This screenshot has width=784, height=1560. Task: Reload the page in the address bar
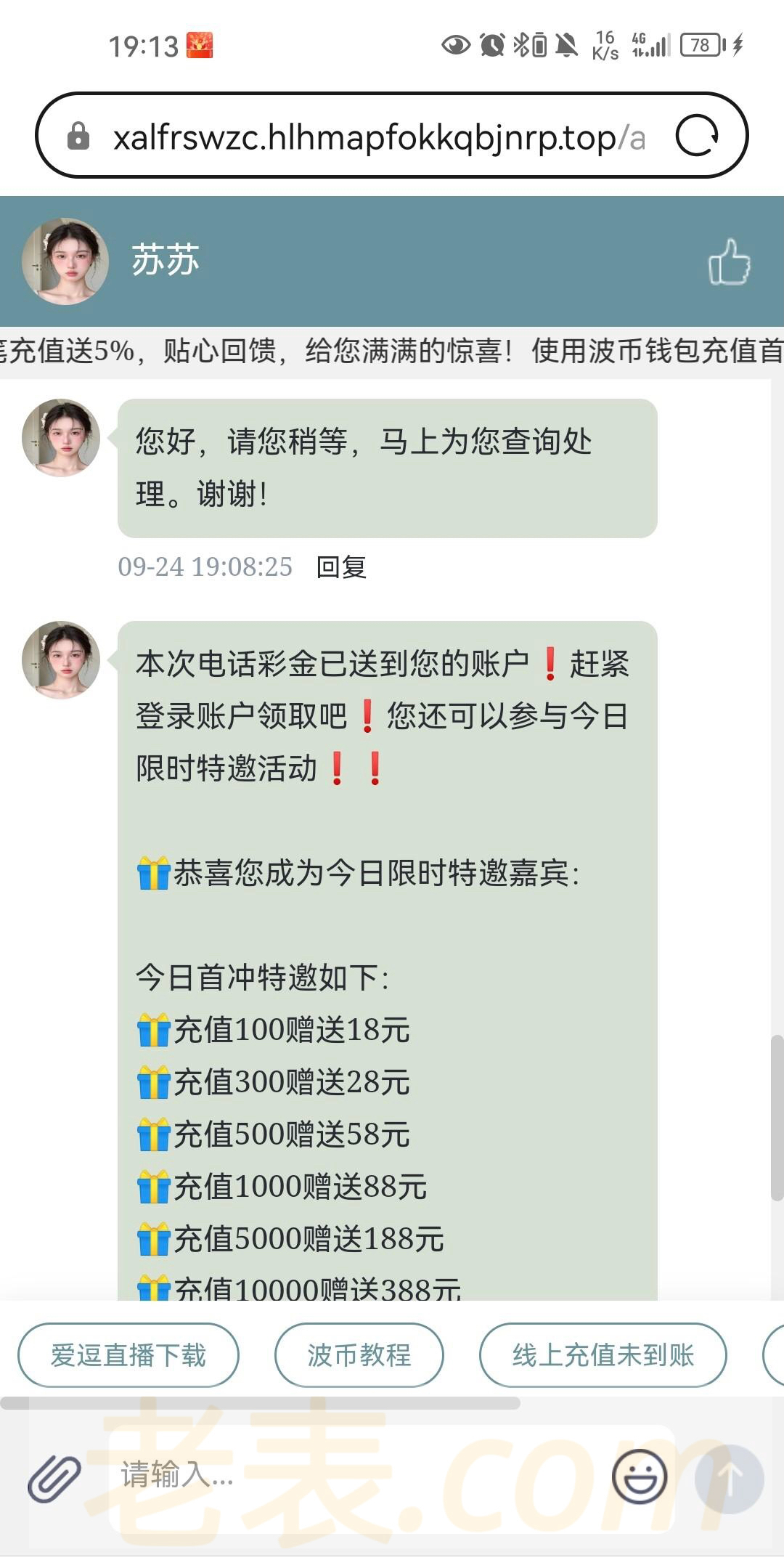click(697, 136)
